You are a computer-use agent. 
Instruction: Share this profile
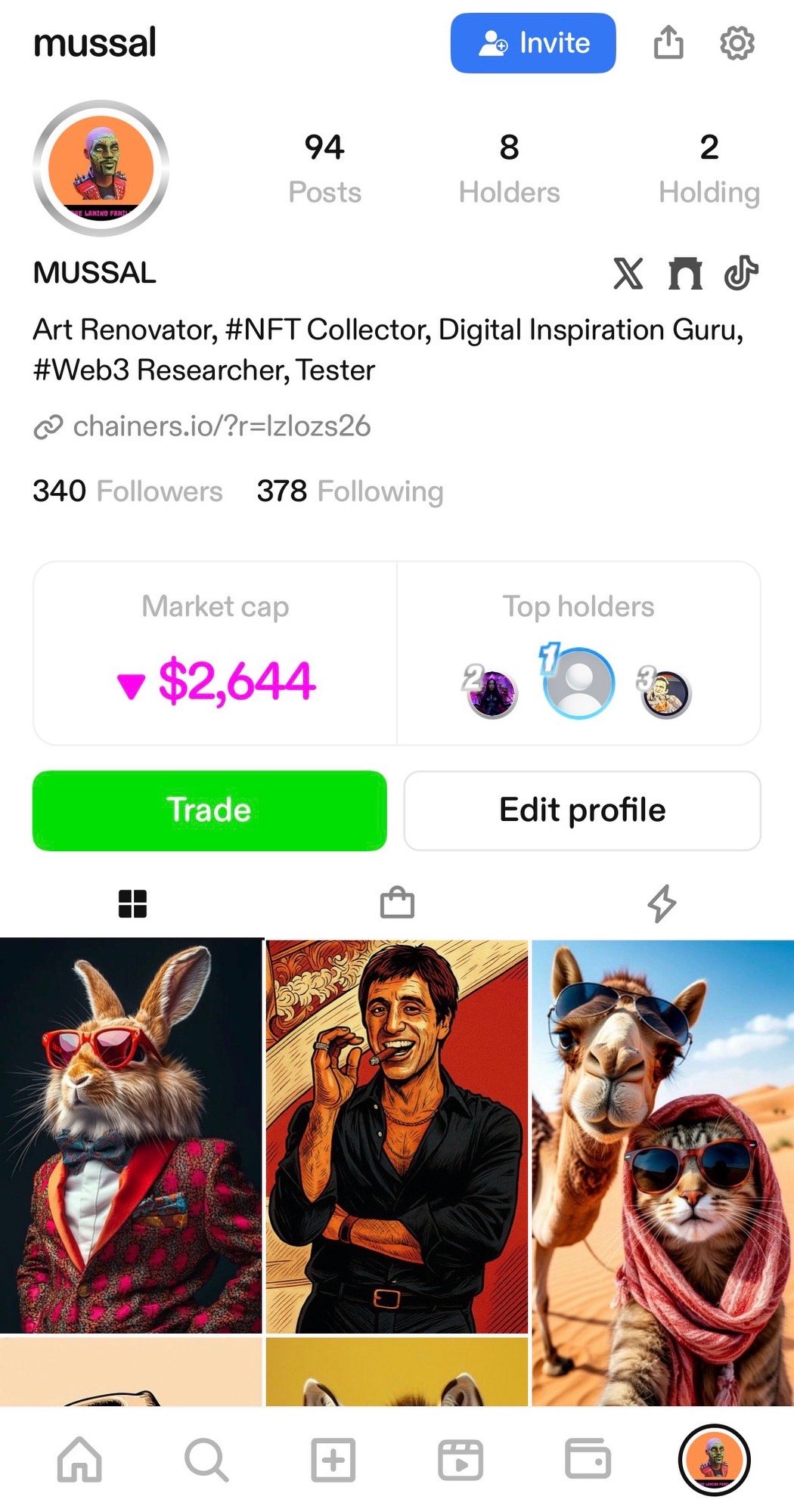click(668, 43)
